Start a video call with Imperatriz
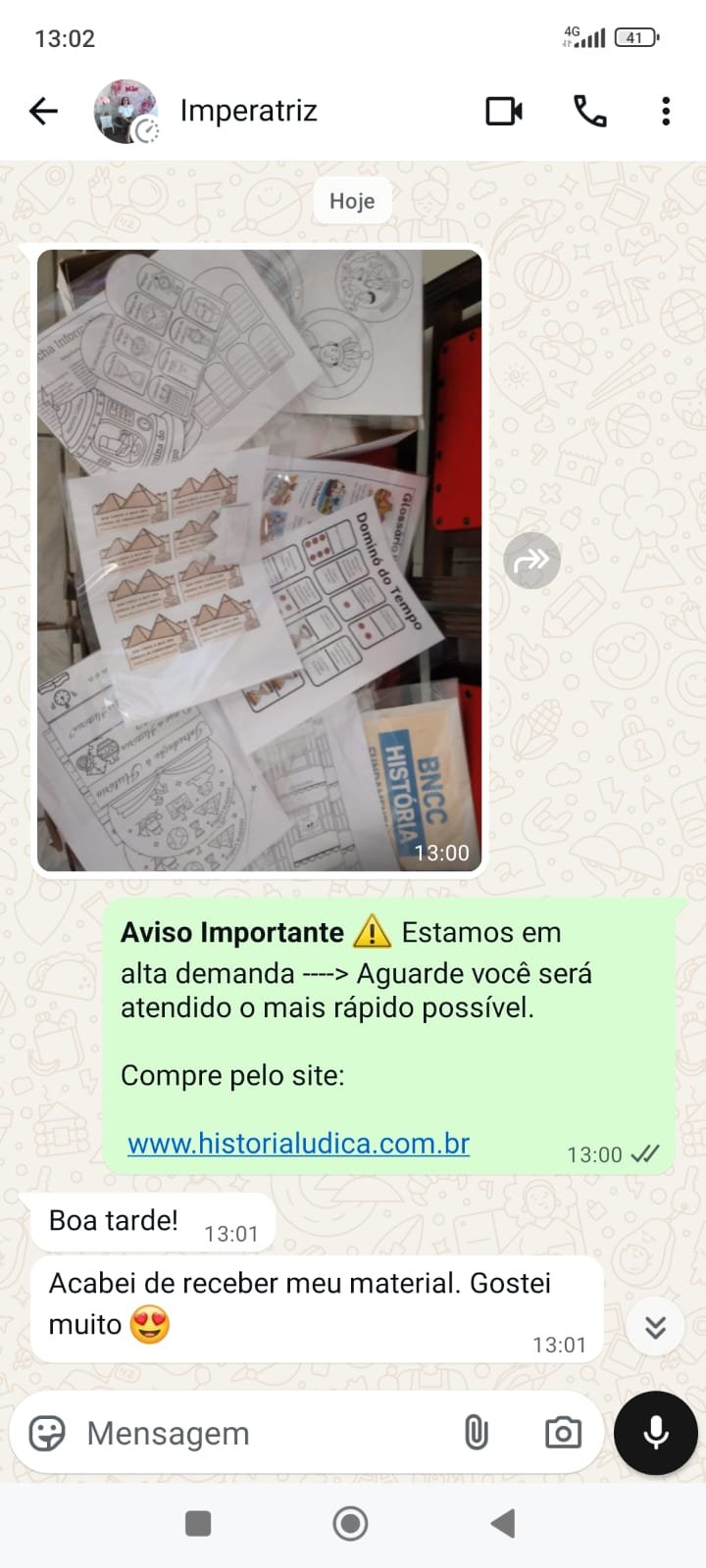The height and width of the screenshot is (1568, 706). click(504, 111)
